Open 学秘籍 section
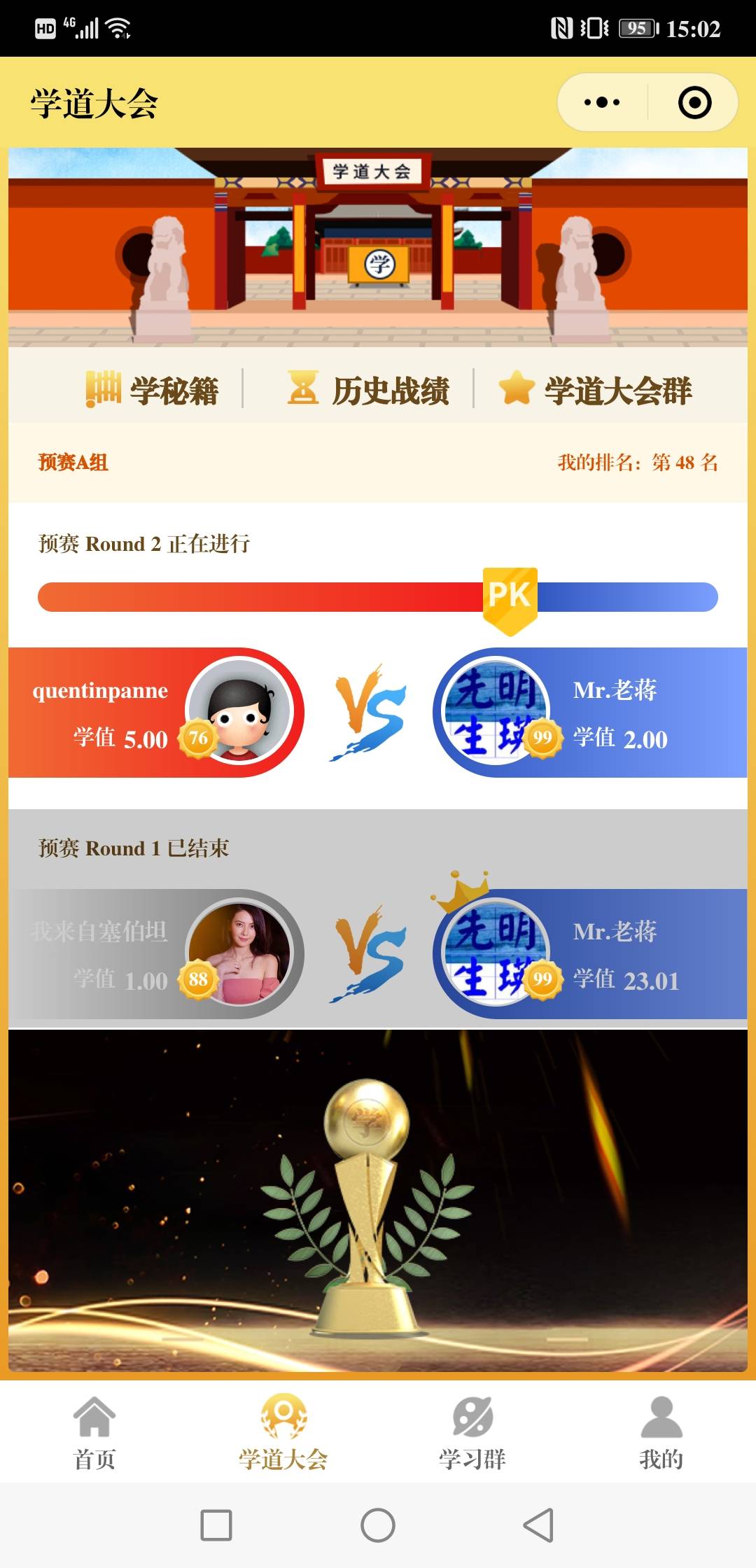 [153, 390]
